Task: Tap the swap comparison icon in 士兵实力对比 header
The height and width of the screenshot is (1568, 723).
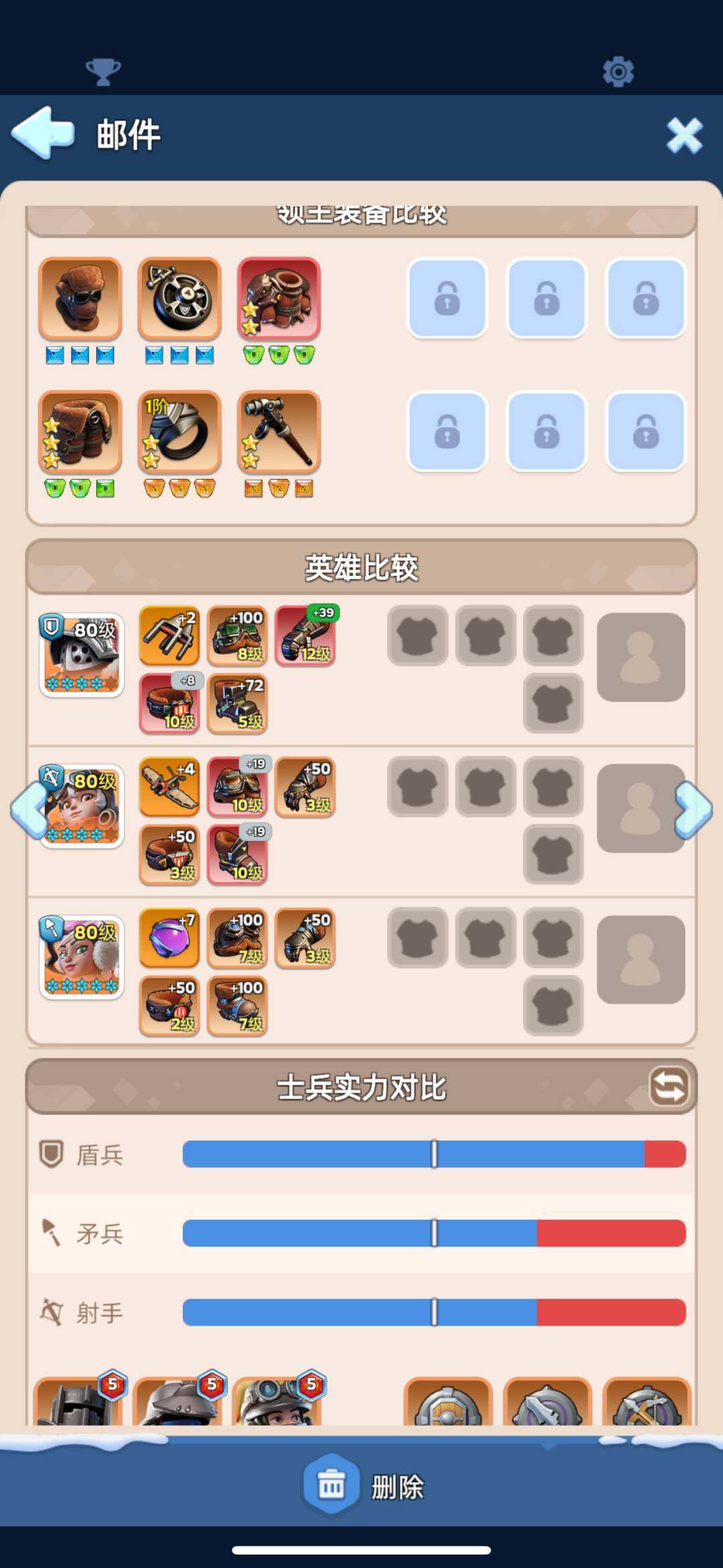Action: pos(669,1086)
